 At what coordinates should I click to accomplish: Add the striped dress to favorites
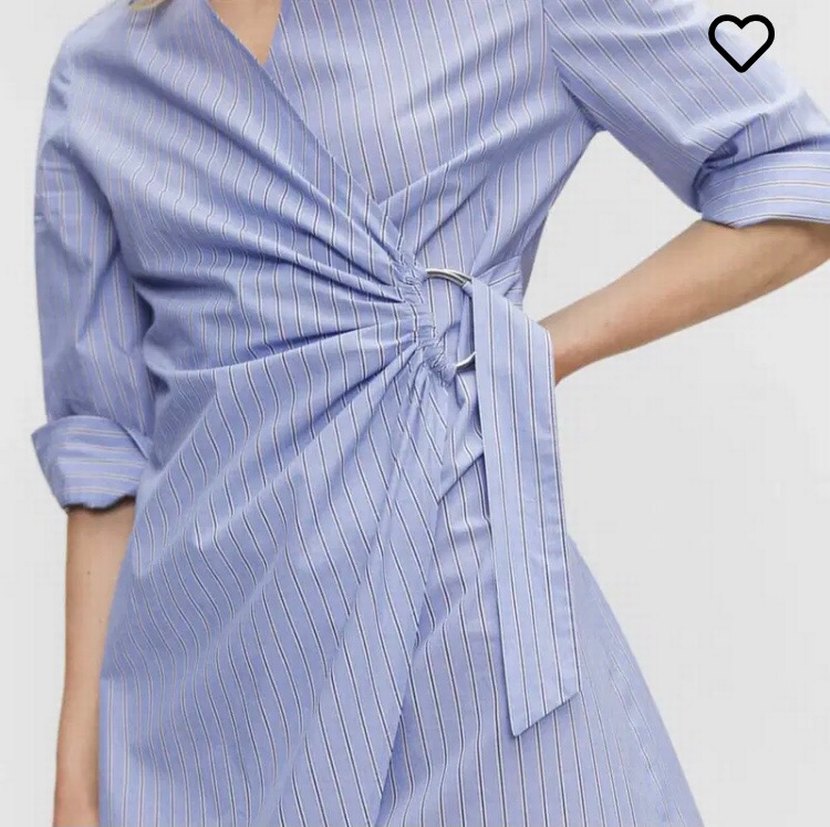[x=741, y=42]
